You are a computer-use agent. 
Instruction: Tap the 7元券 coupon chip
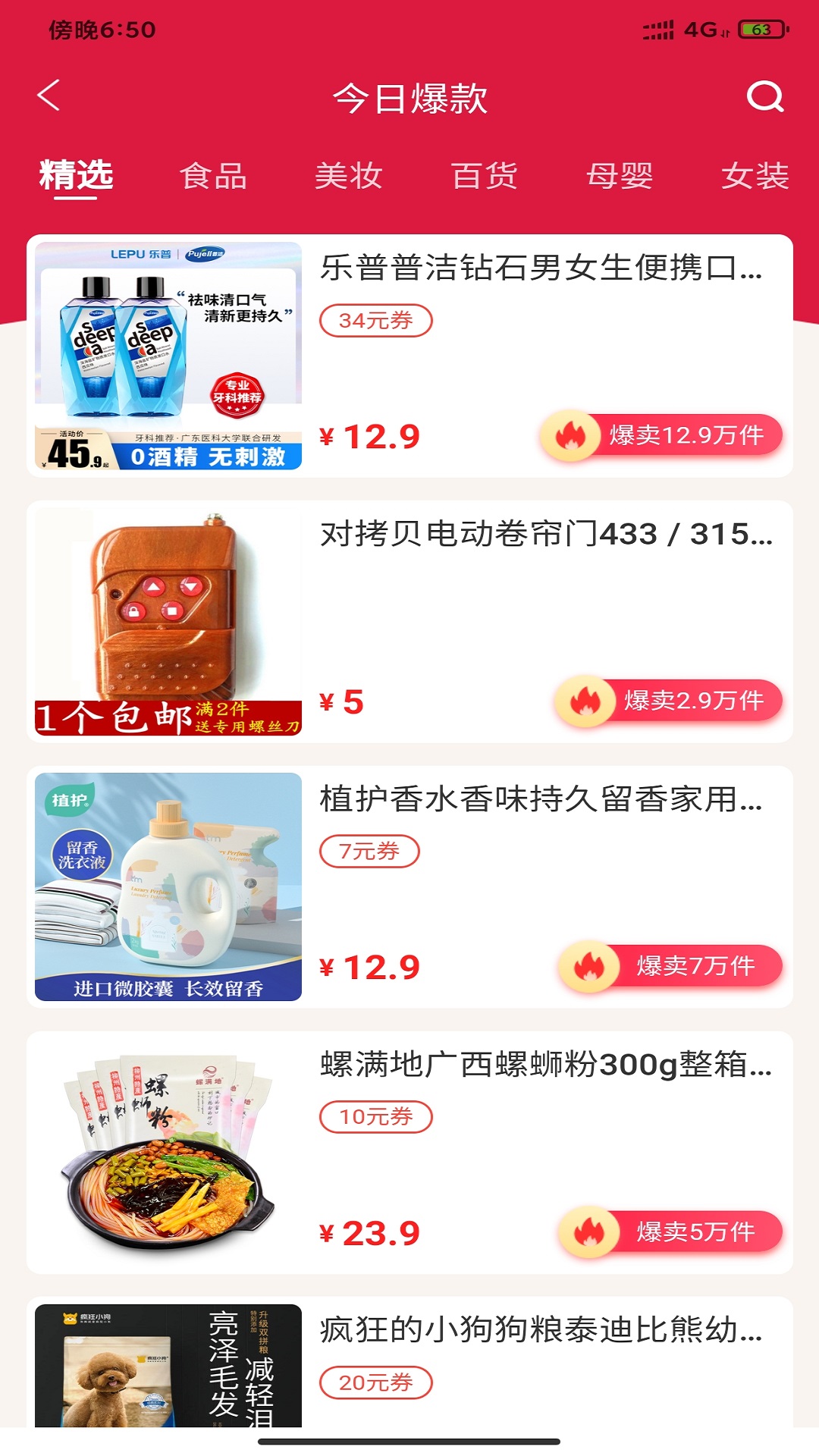[369, 852]
